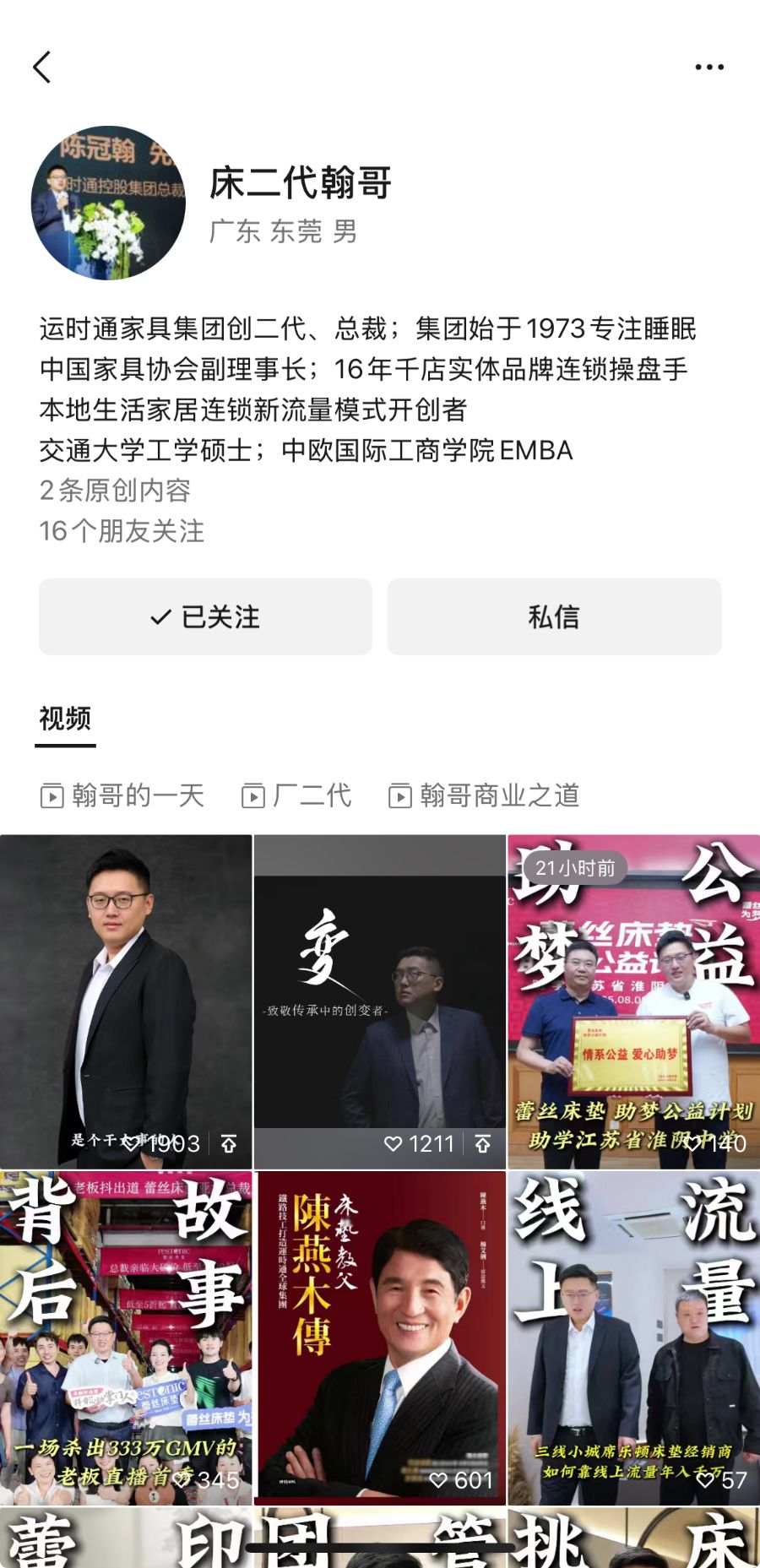Open the 翰哥的一天 collection
This screenshot has height=1568, width=760.
click(122, 795)
